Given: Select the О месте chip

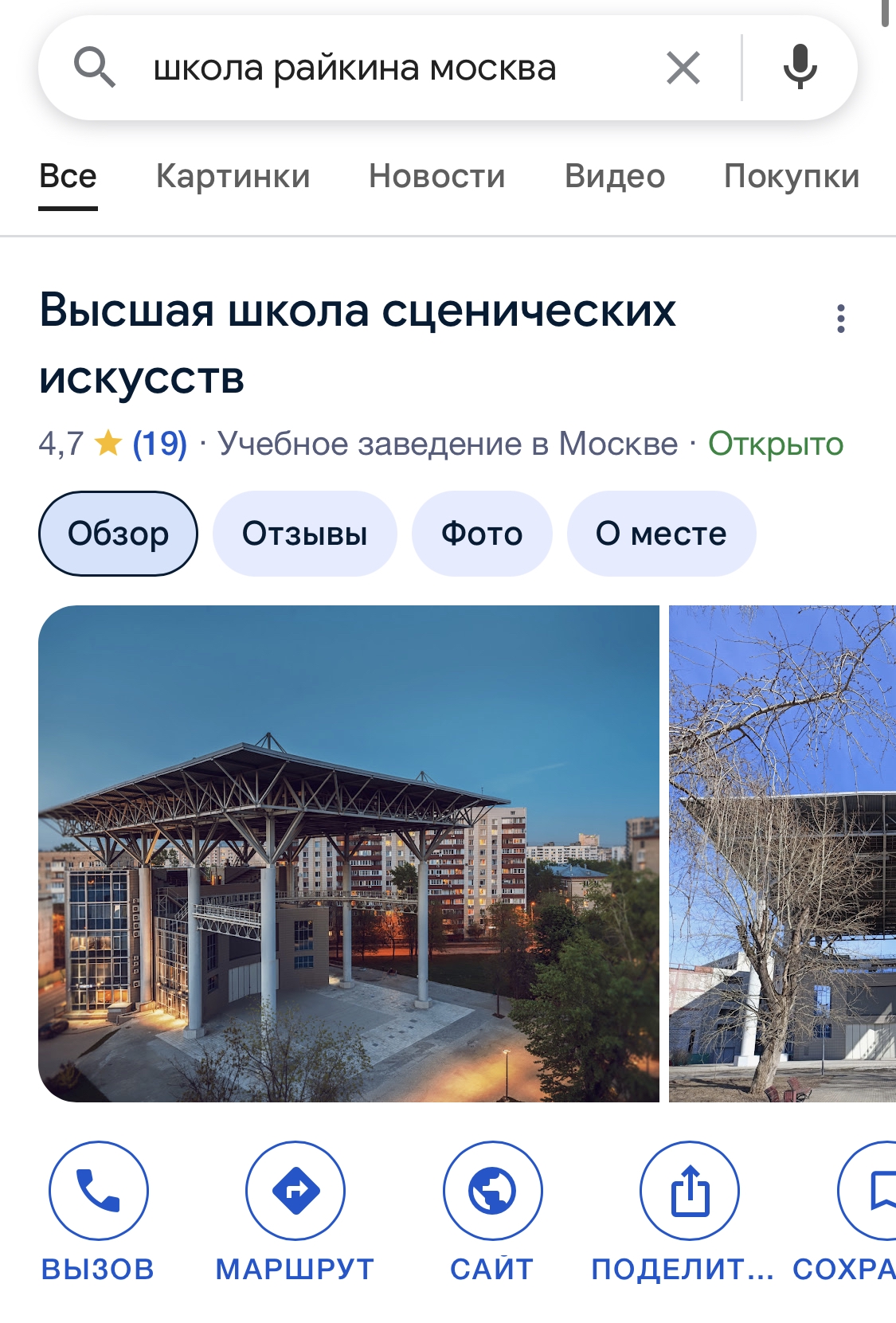Looking at the screenshot, I should point(661,534).
